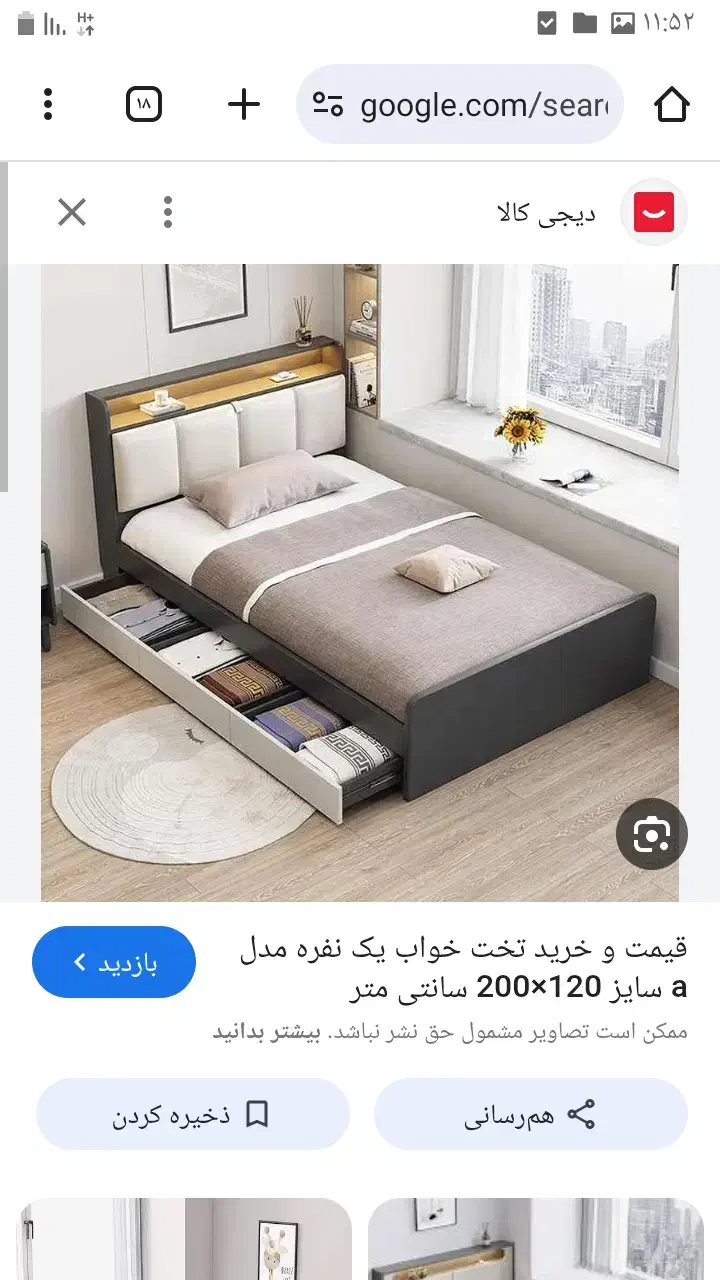The image size is (720, 1280).
Task: Tap the home icon in the browser toolbar
Action: pyautogui.click(x=675, y=103)
